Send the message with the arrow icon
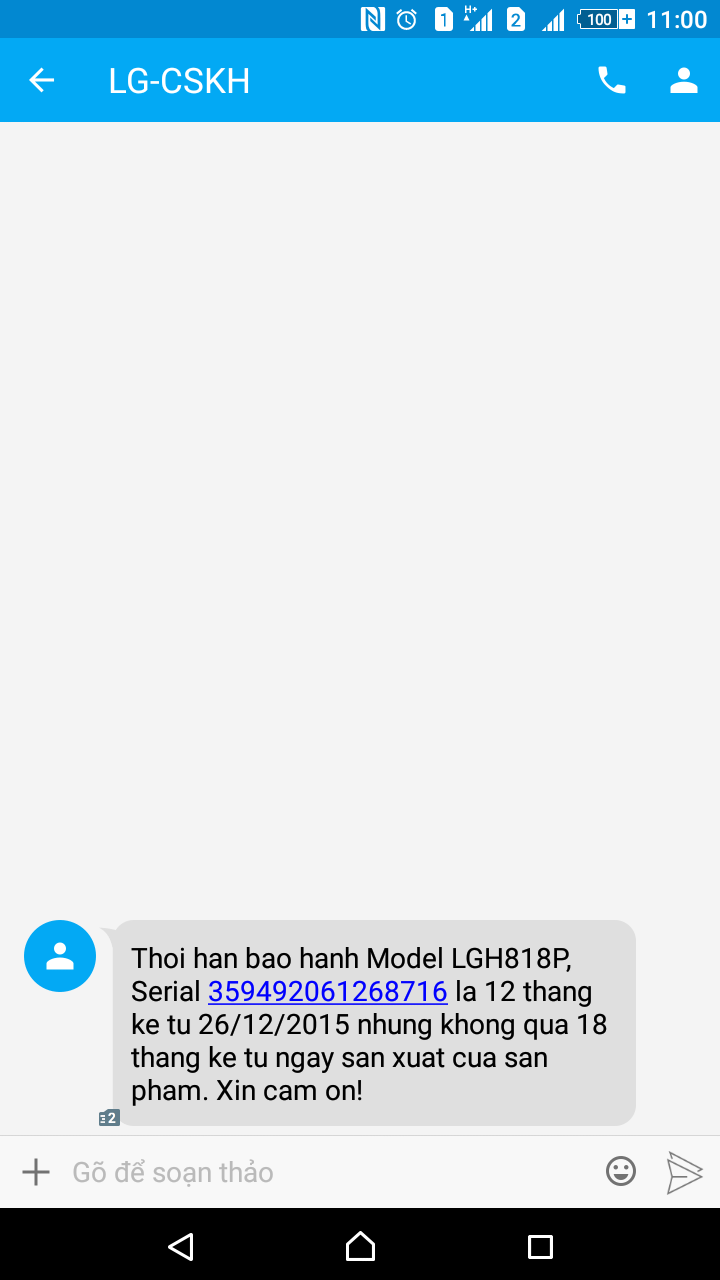This screenshot has width=720, height=1280. point(684,1172)
